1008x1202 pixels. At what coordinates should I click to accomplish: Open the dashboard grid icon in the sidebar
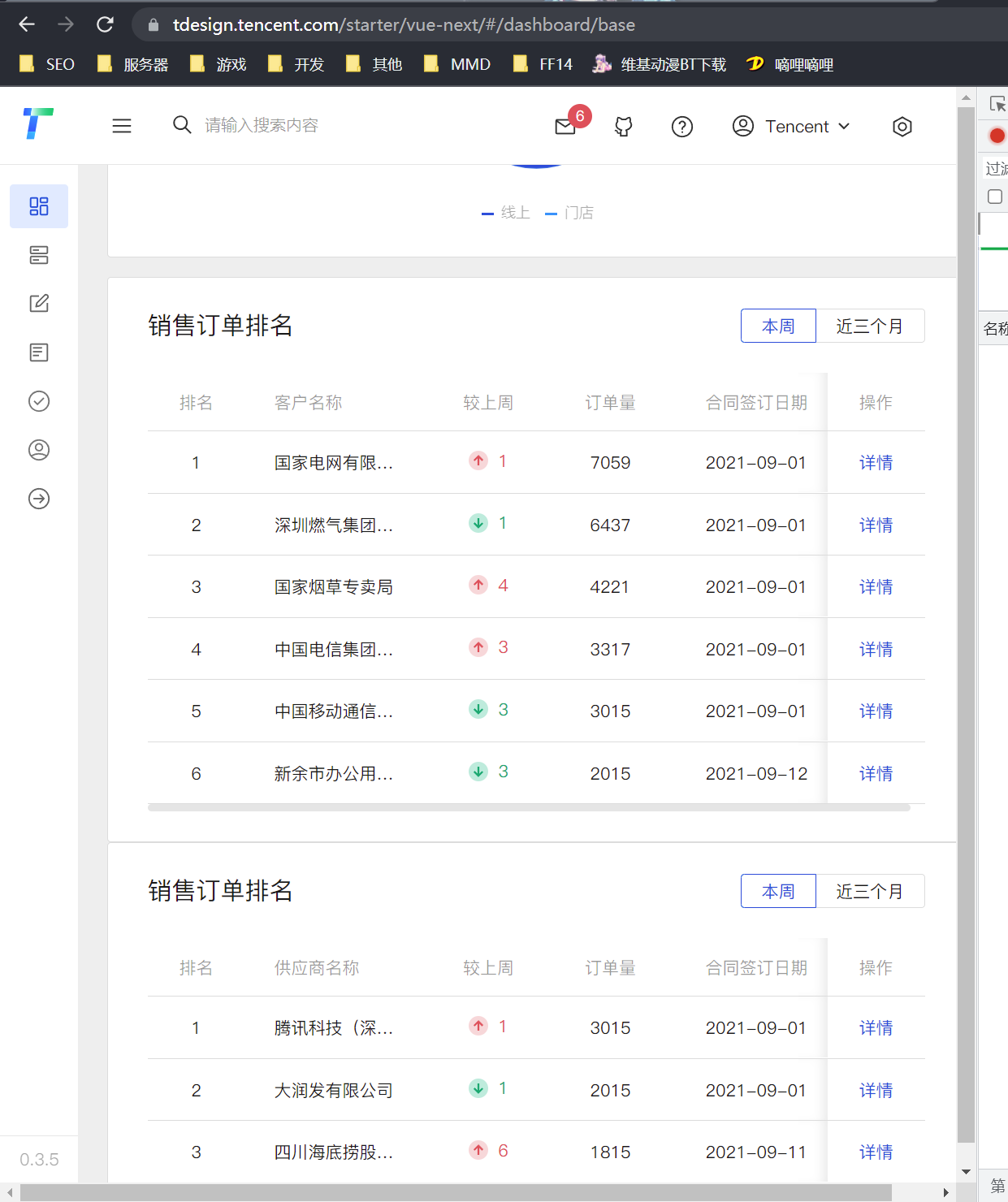click(x=38, y=206)
